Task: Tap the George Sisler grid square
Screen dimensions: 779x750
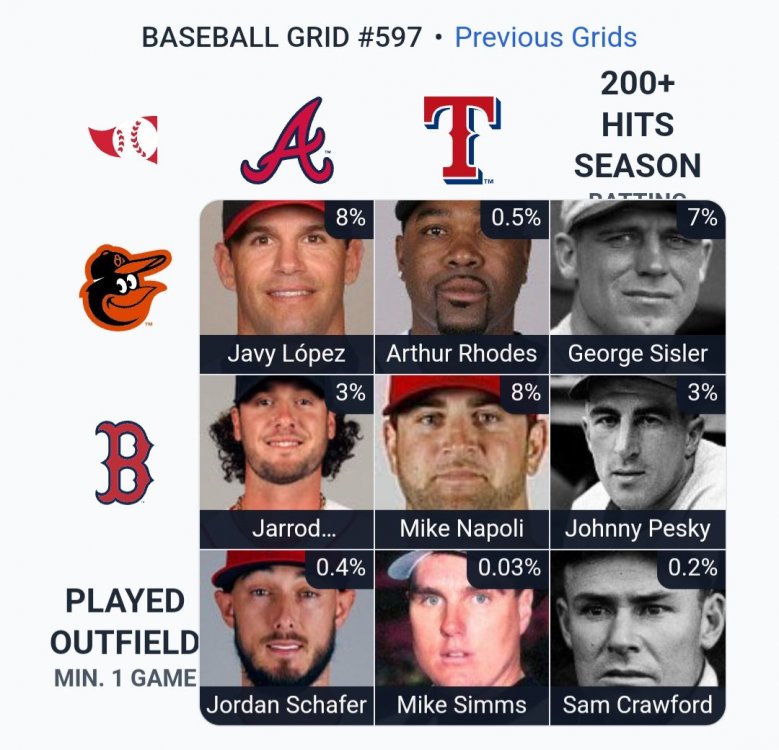Action: coord(637,286)
